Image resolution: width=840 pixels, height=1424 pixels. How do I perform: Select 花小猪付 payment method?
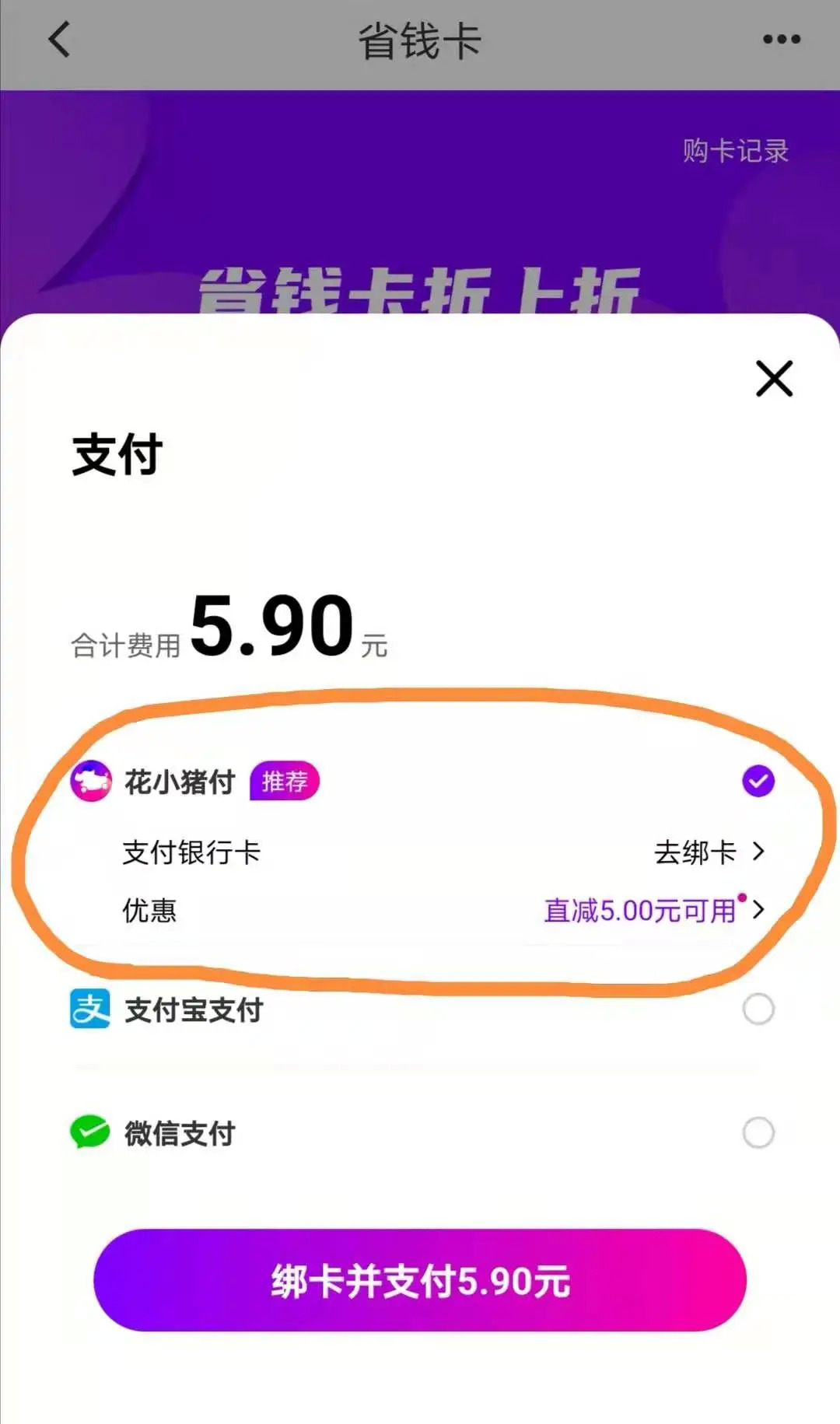[x=758, y=781]
